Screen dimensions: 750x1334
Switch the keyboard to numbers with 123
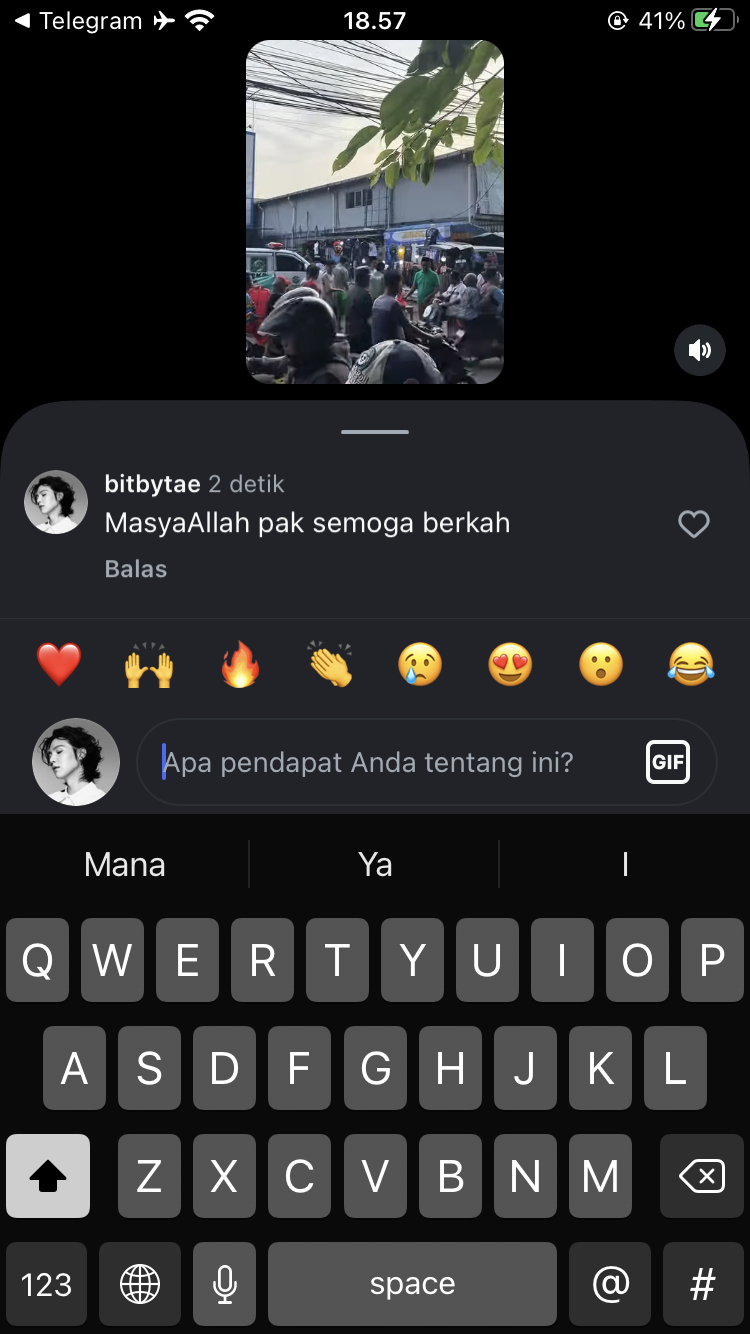47,1284
